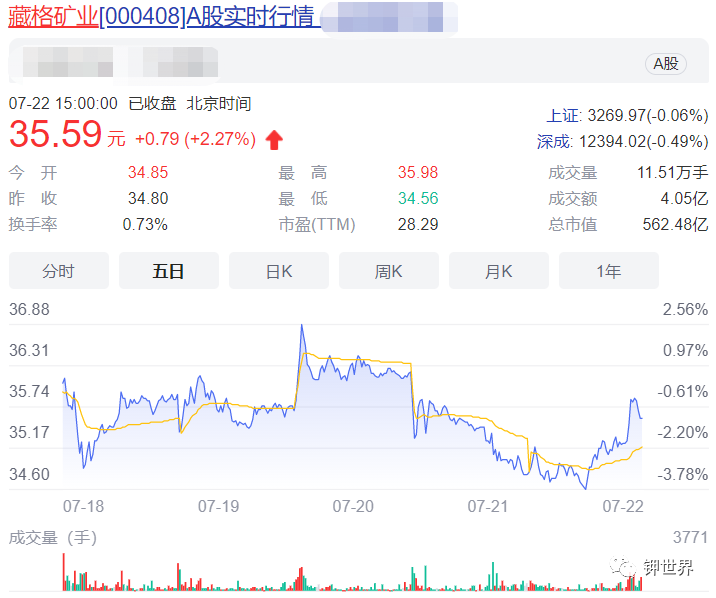Switch to the 分时 chart tab
The width and height of the screenshot is (716, 598).
coord(58,271)
